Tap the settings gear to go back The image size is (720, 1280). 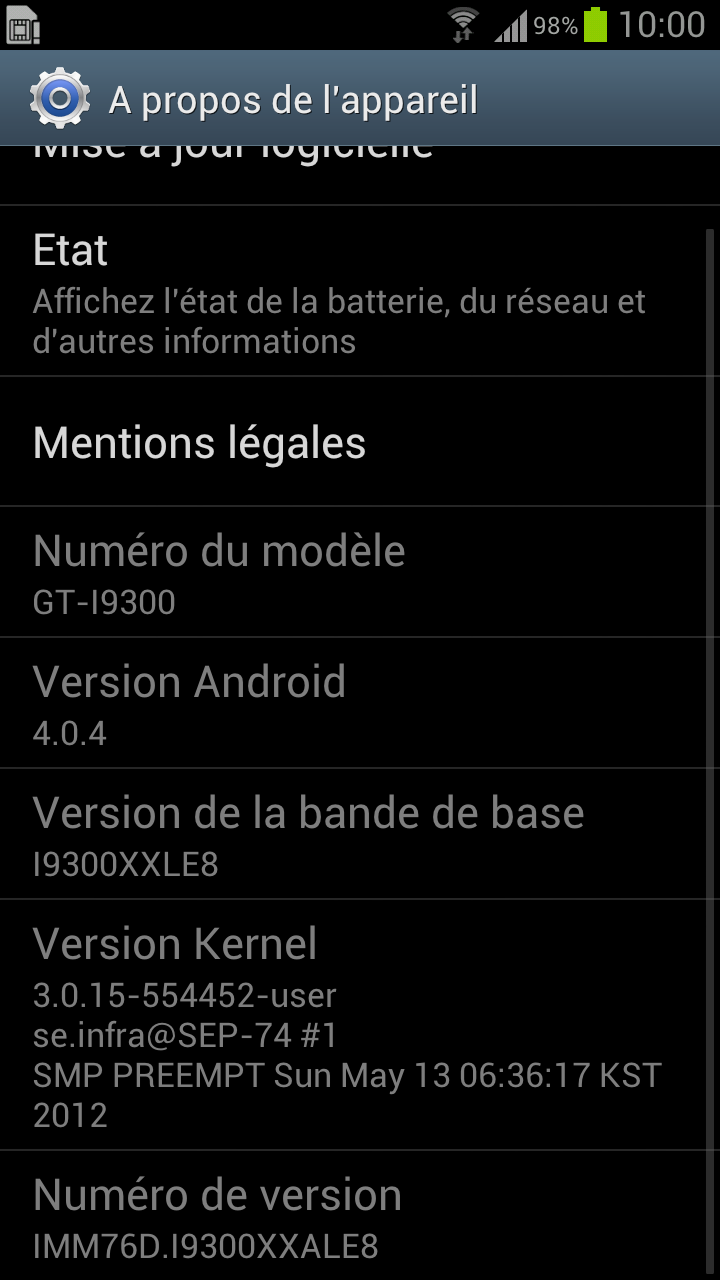pos(59,99)
